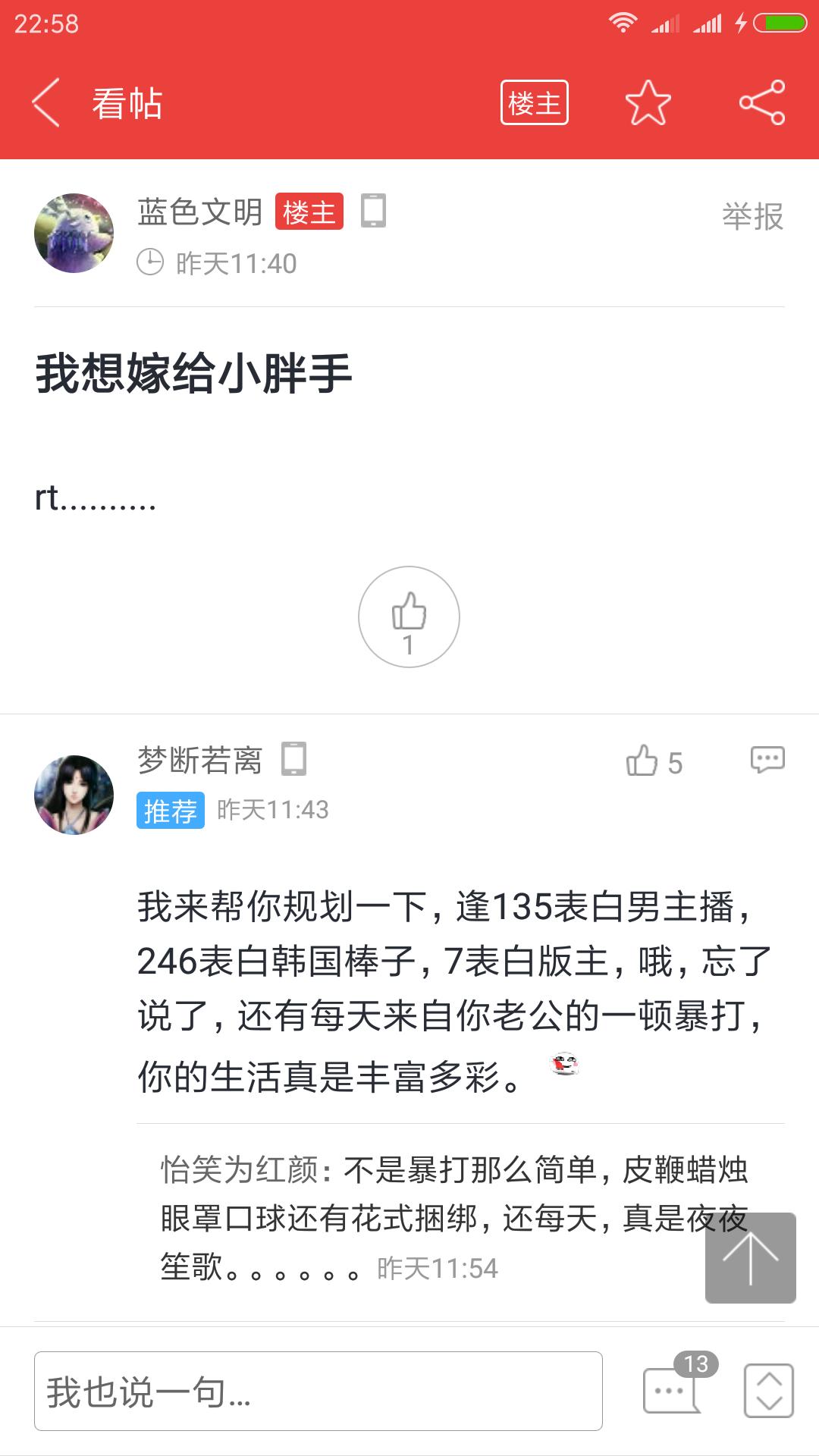819x1456 pixels.
Task: Favorite this thread with the star icon
Action: pyautogui.click(x=648, y=103)
